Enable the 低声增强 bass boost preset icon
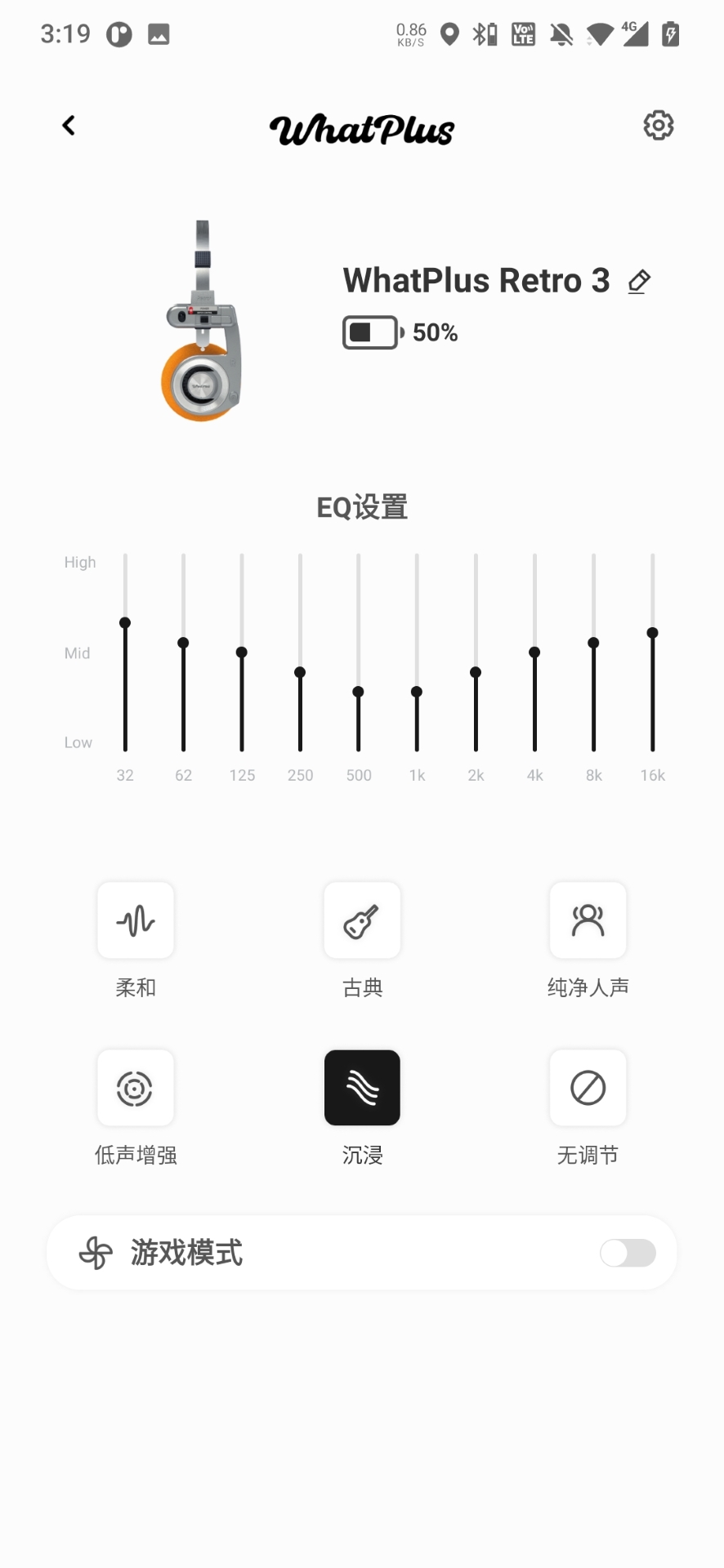This screenshot has width=724, height=1568. (135, 1088)
